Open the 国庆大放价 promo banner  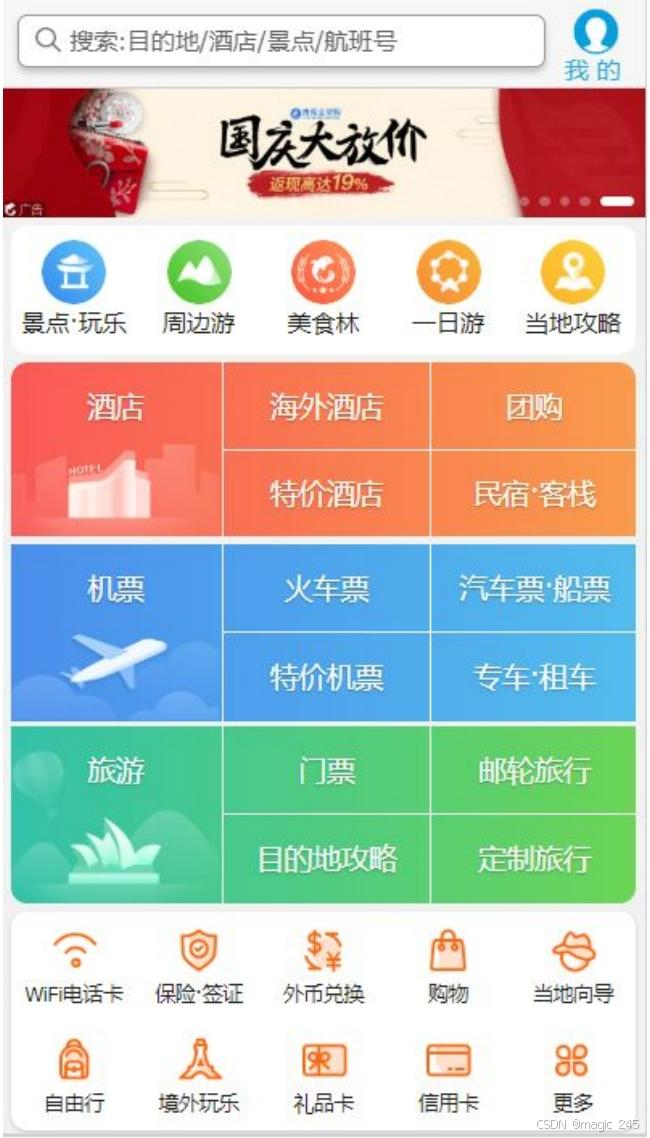tap(324, 152)
